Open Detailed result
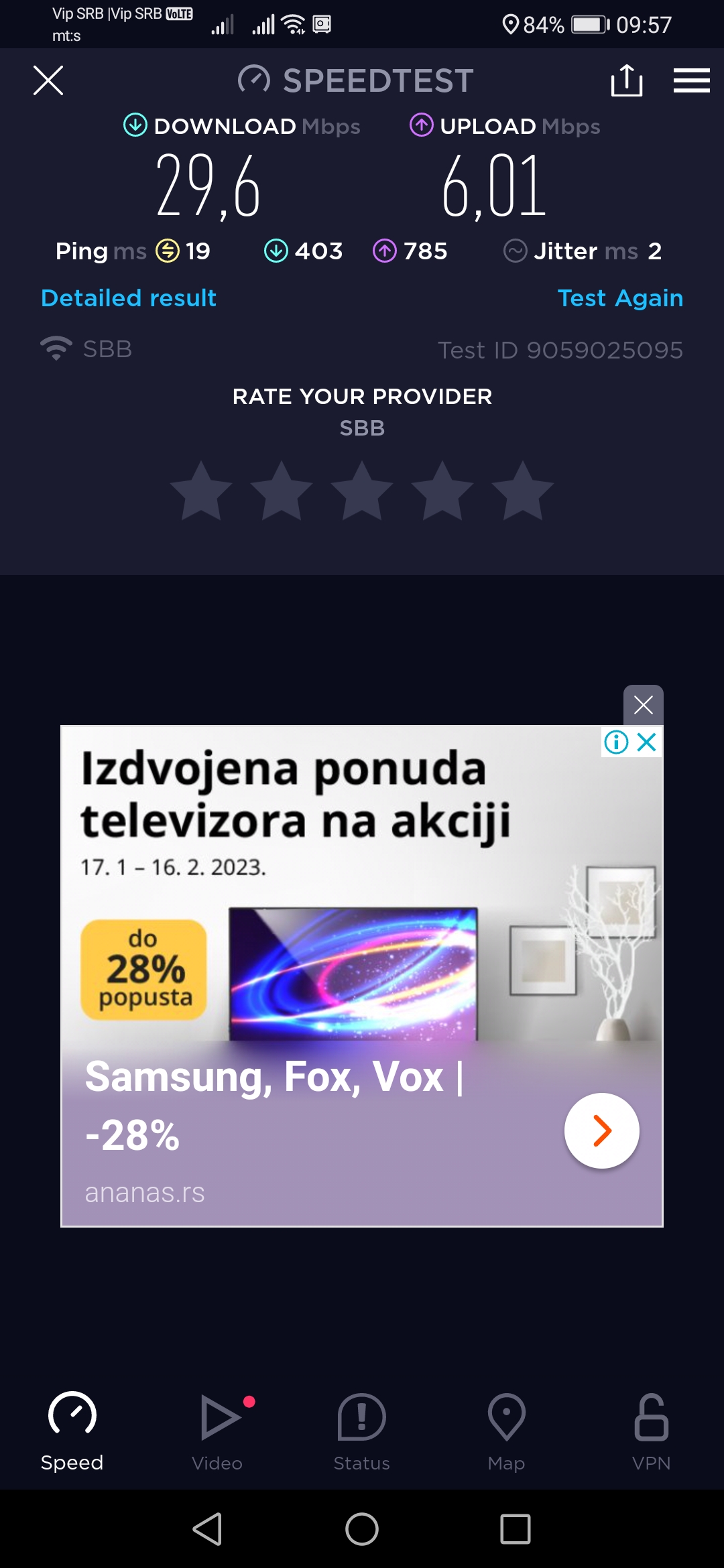Viewport: 724px width, 1568px height. (129, 298)
